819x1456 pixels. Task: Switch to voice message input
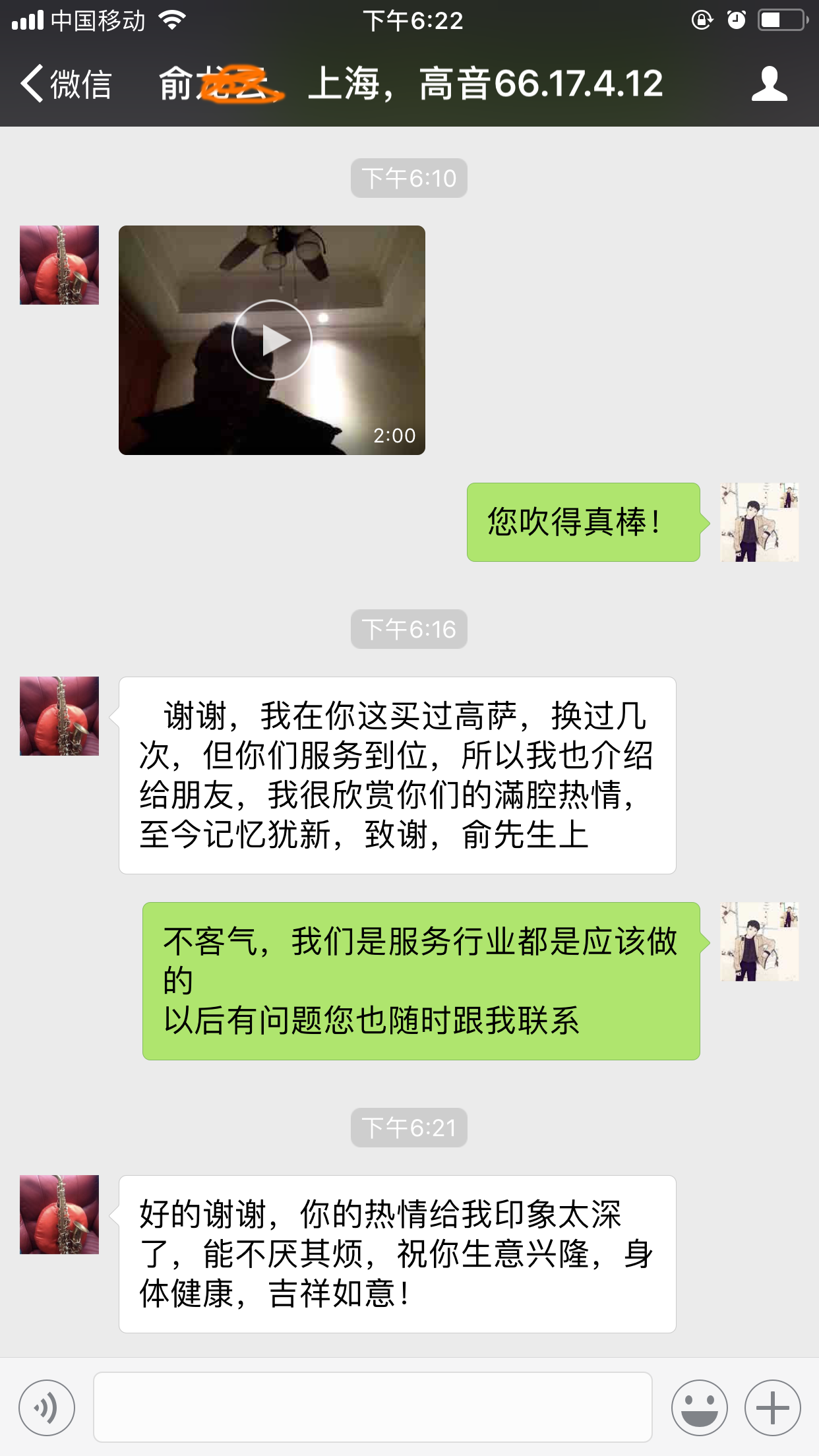(x=47, y=1408)
